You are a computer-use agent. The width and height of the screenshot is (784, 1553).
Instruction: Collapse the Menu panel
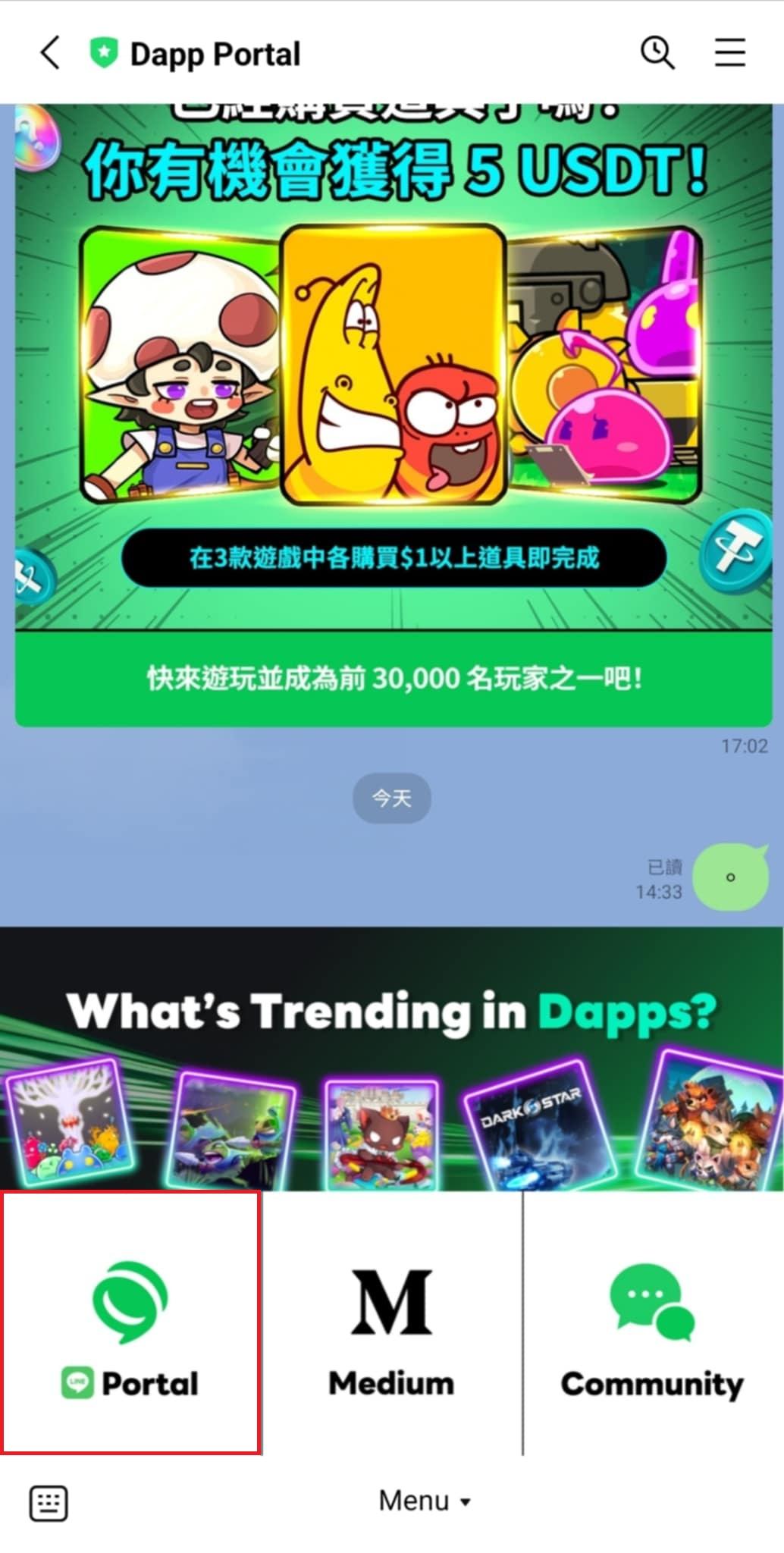(425, 1501)
